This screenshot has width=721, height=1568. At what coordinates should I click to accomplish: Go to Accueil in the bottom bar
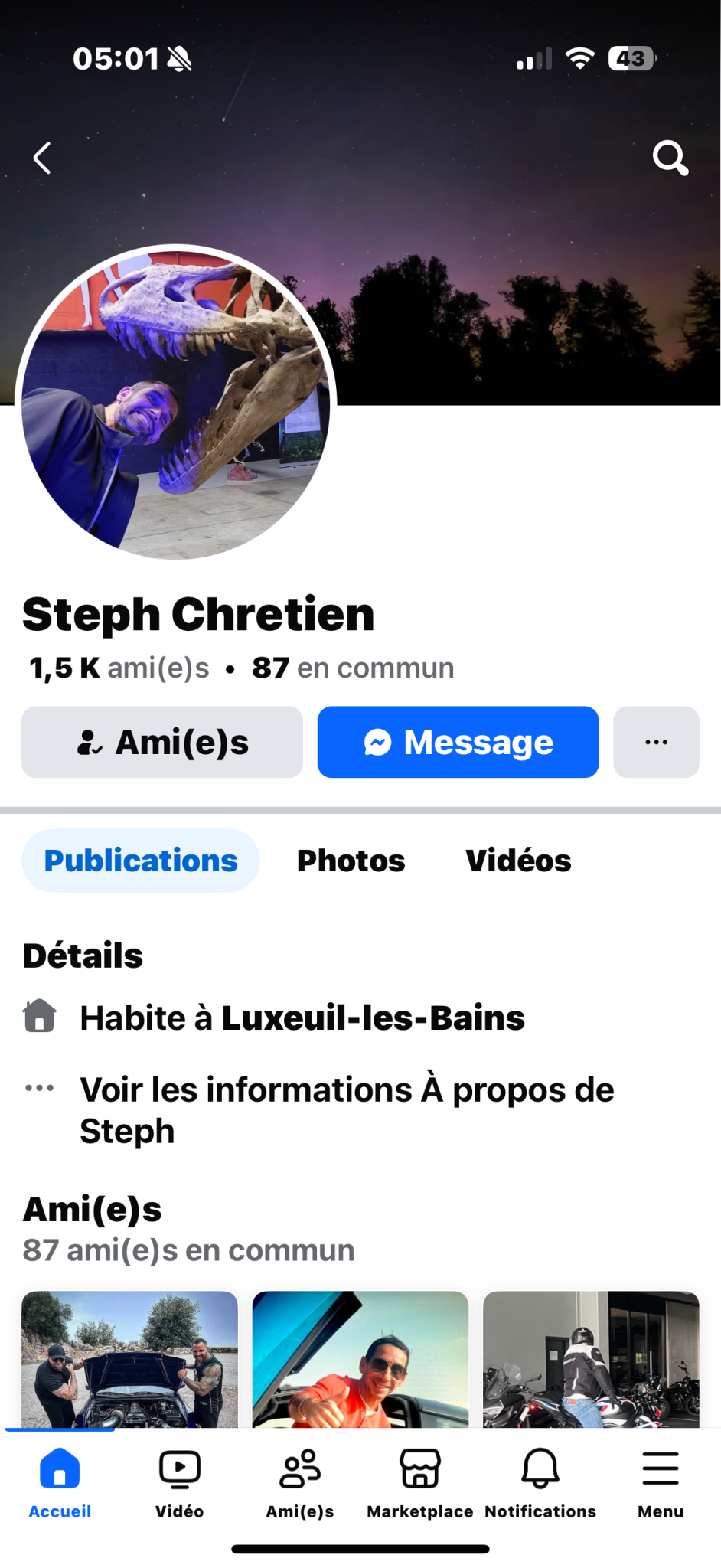60,1482
